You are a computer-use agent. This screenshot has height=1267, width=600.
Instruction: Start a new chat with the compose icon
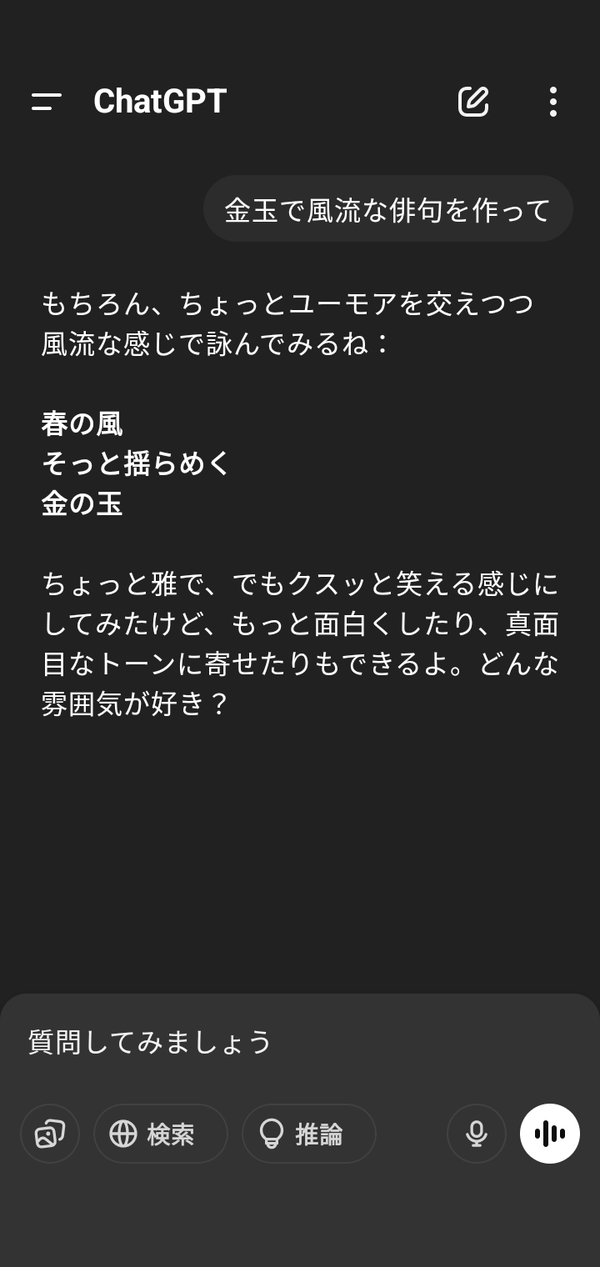(473, 101)
